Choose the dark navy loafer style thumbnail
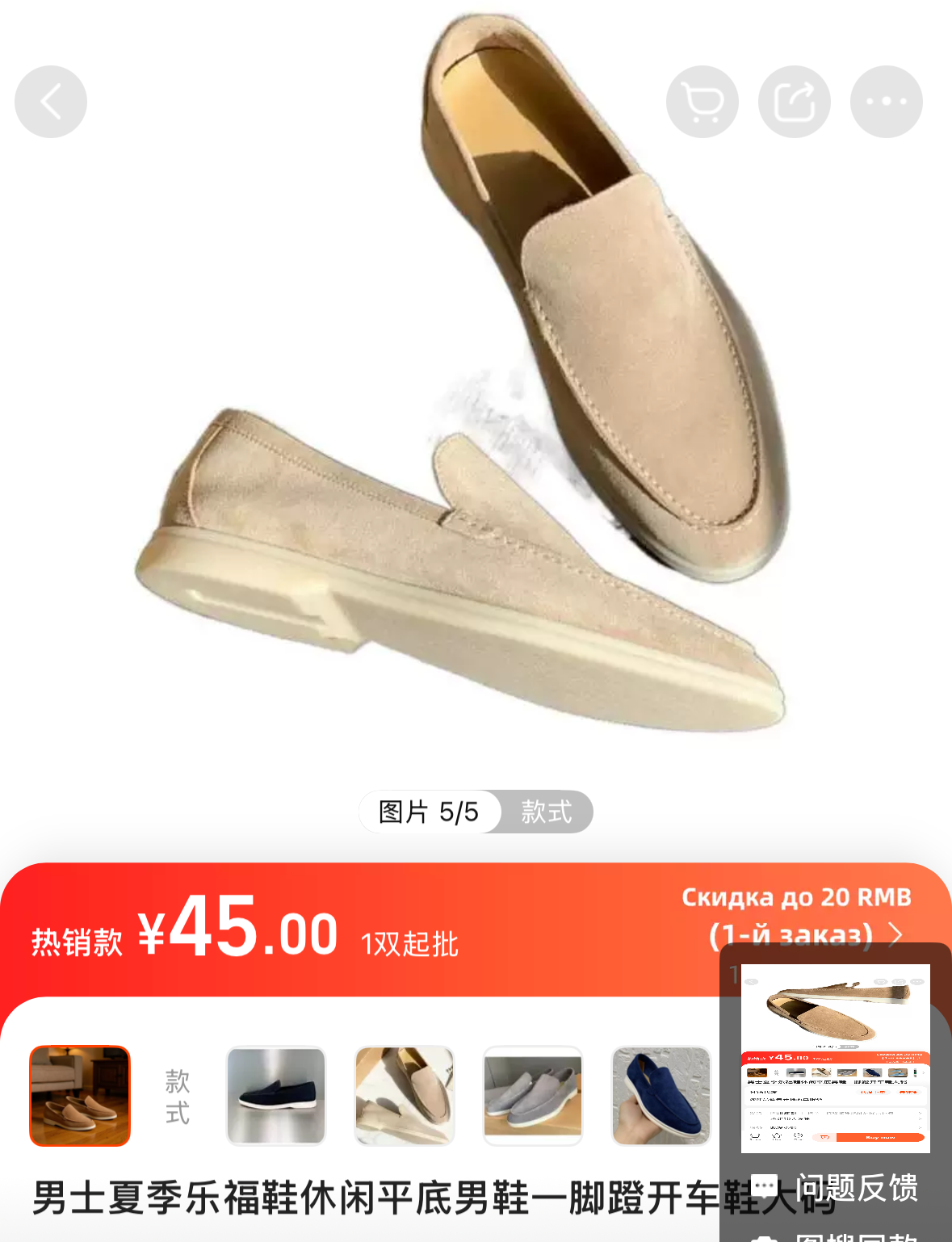This screenshot has height=1242, width=952. [x=276, y=1096]
